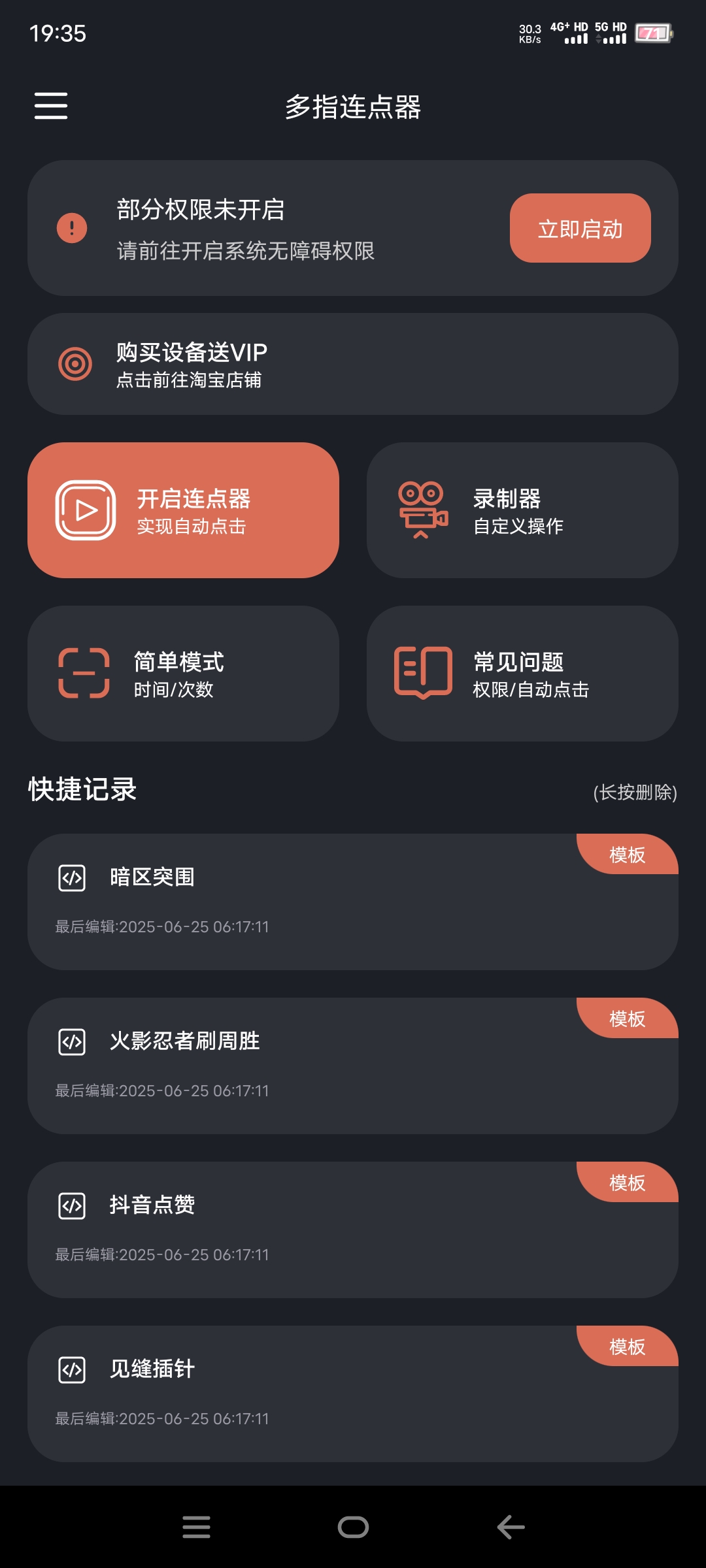Select the 开启连点器 play icon
The width and height of the screenshot is (706, 1568).
coord(84,509)
